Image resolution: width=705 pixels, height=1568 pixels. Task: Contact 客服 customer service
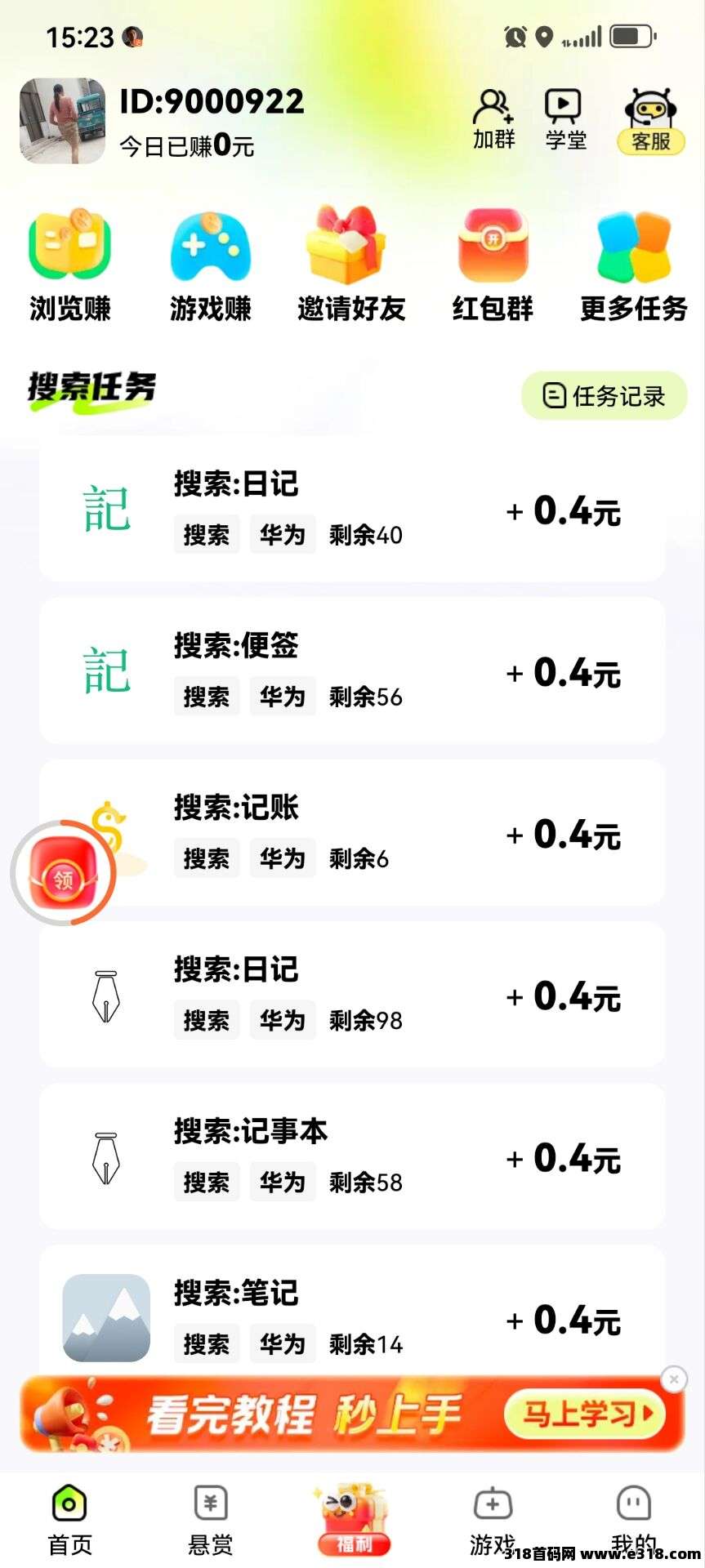(x=650, y=121)
